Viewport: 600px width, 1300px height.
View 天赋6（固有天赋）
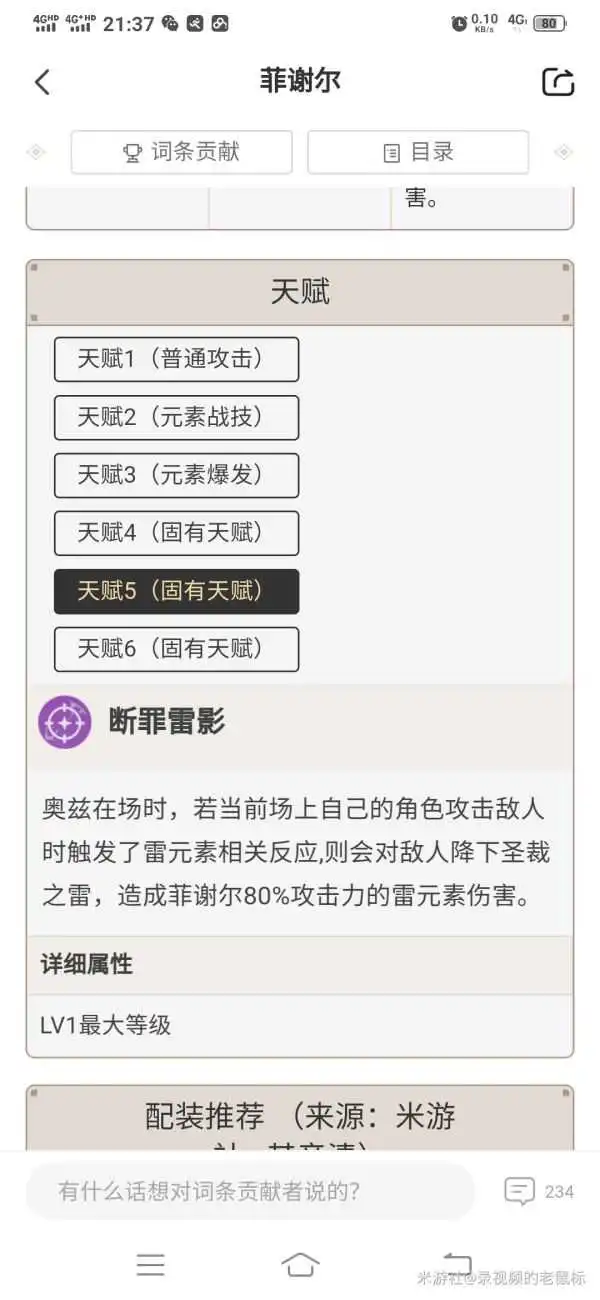[176, 649]
